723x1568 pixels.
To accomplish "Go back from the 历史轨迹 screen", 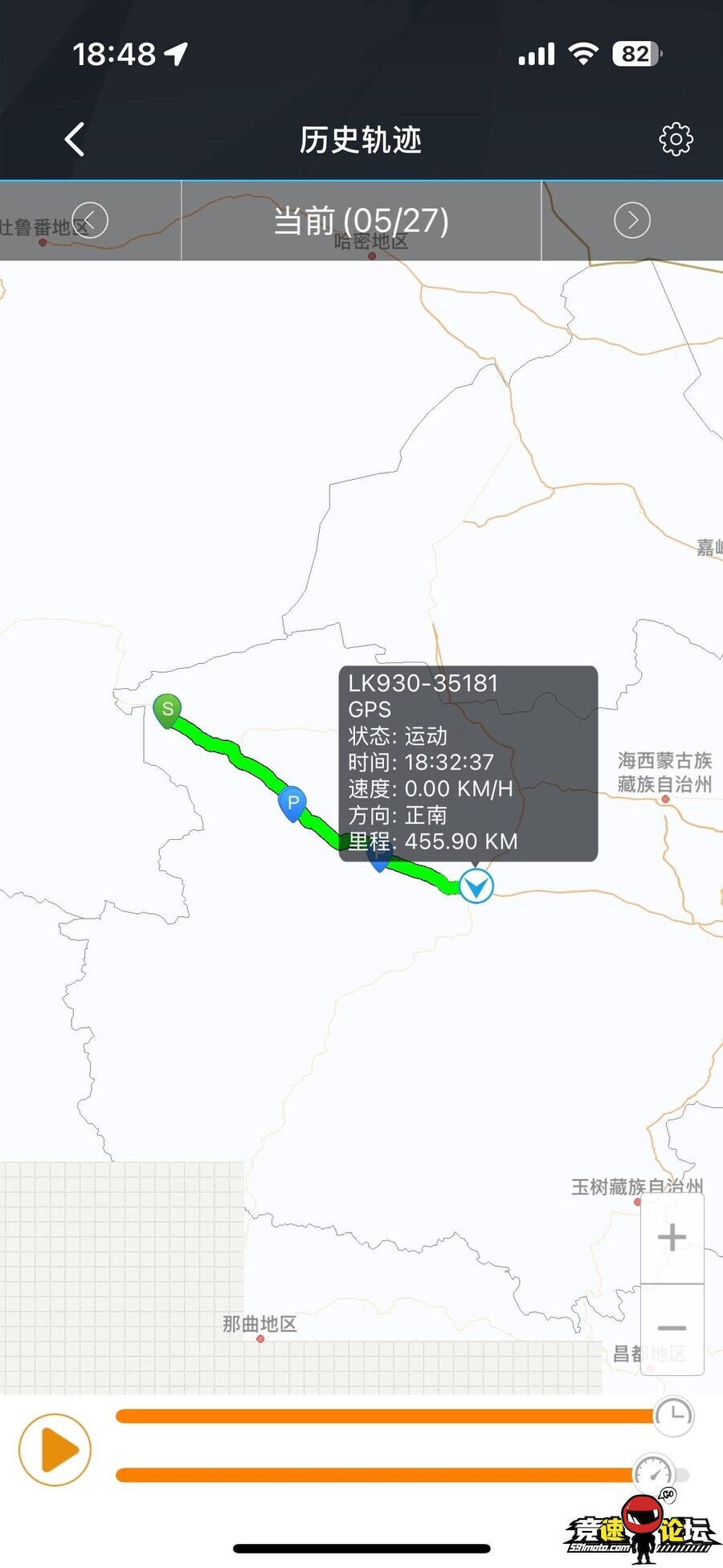I will [75, 139].
